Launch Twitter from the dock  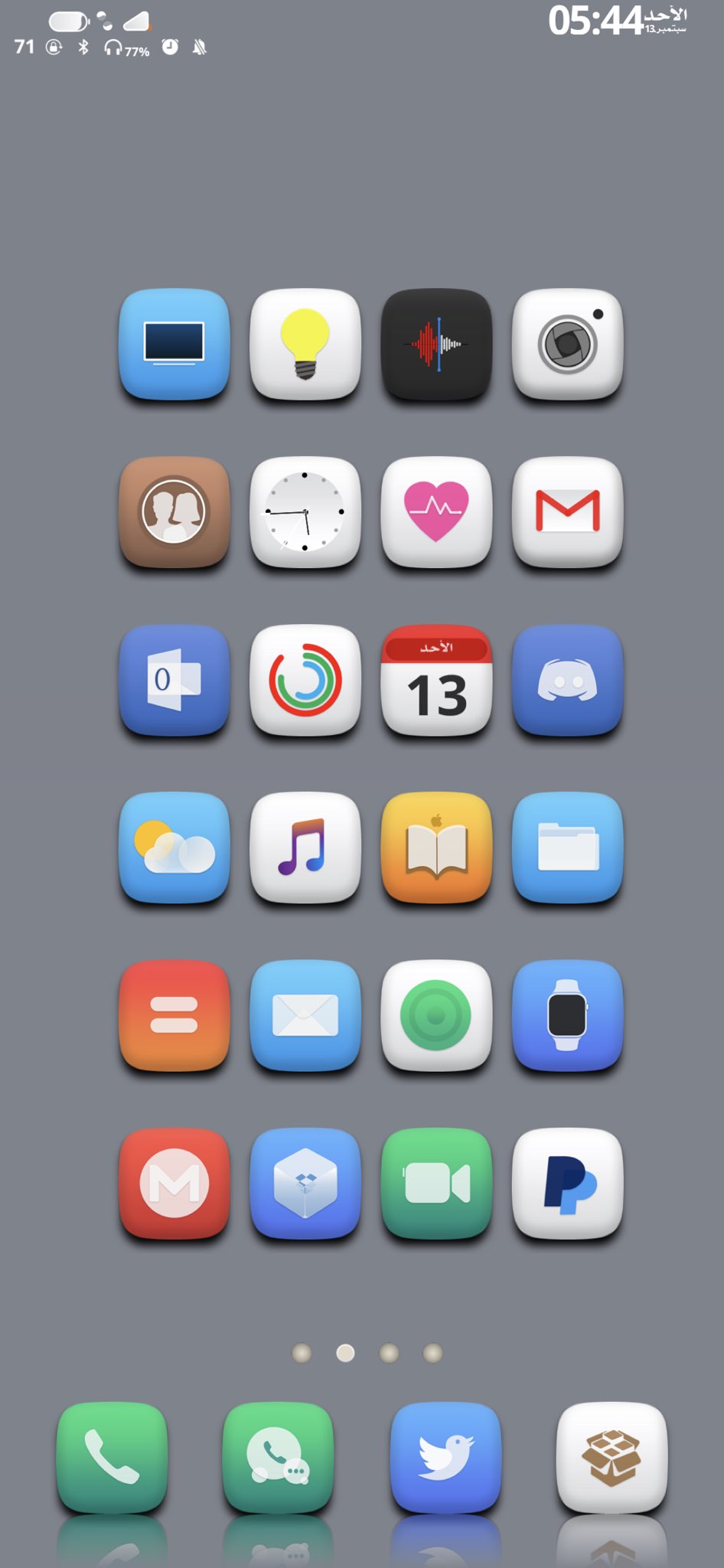point(445,1456)
